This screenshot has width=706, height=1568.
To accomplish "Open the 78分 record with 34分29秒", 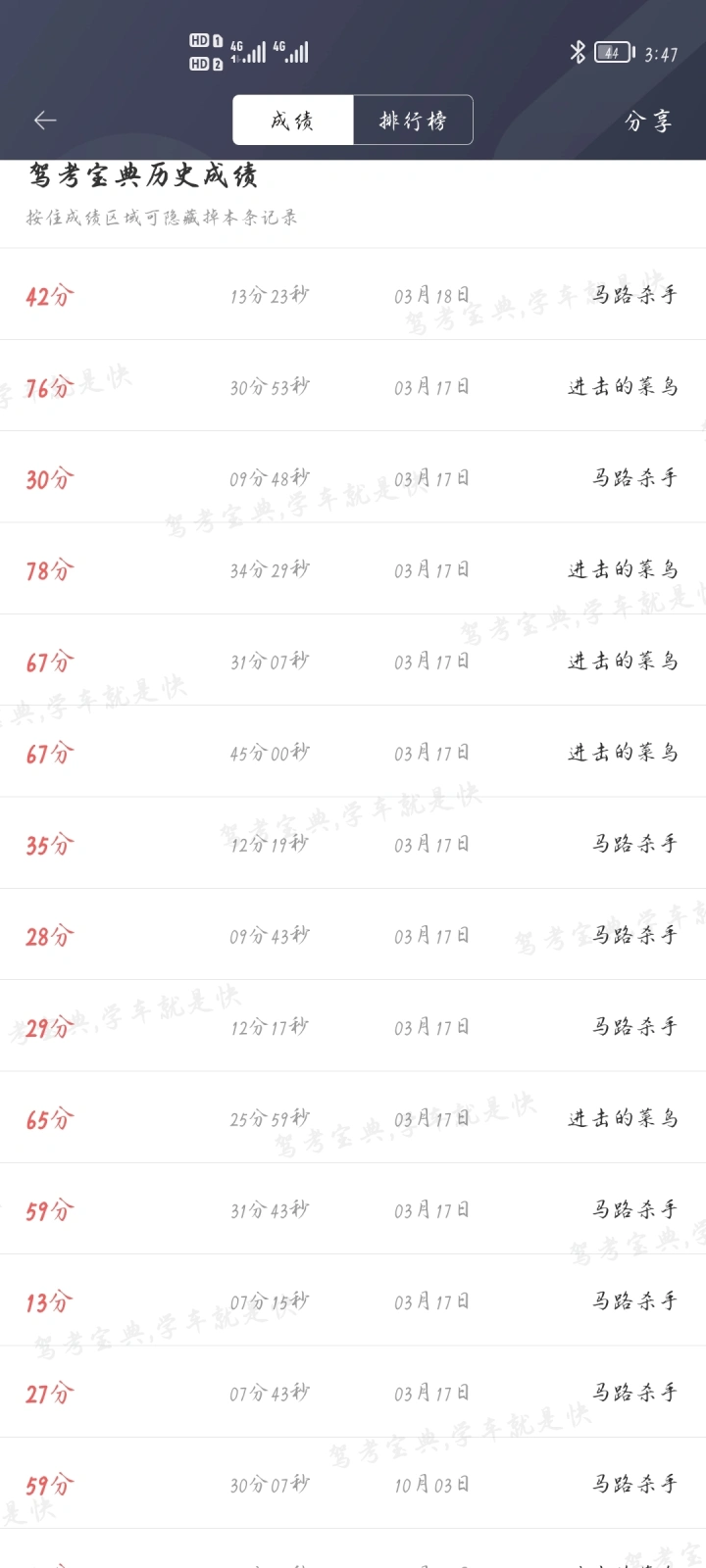I will (353, 569).
